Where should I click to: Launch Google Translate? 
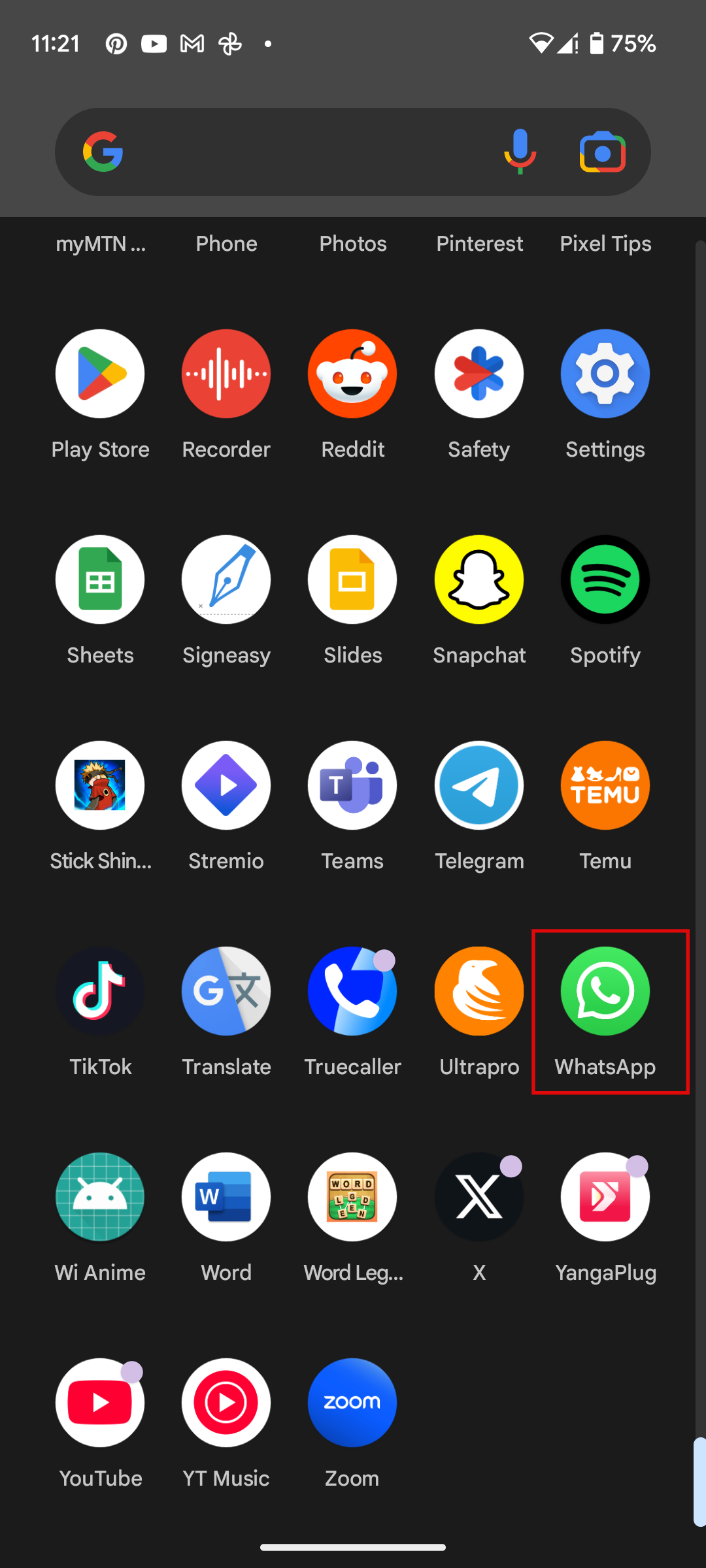point(226,991)
